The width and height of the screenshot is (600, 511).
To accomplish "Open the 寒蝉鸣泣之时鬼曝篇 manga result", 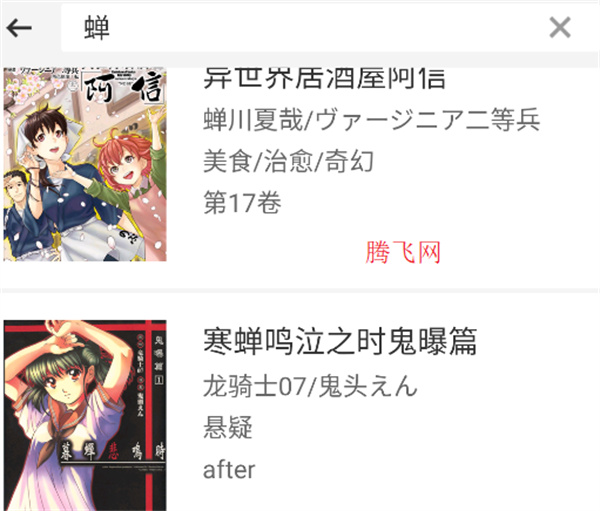I will (340, 342).
